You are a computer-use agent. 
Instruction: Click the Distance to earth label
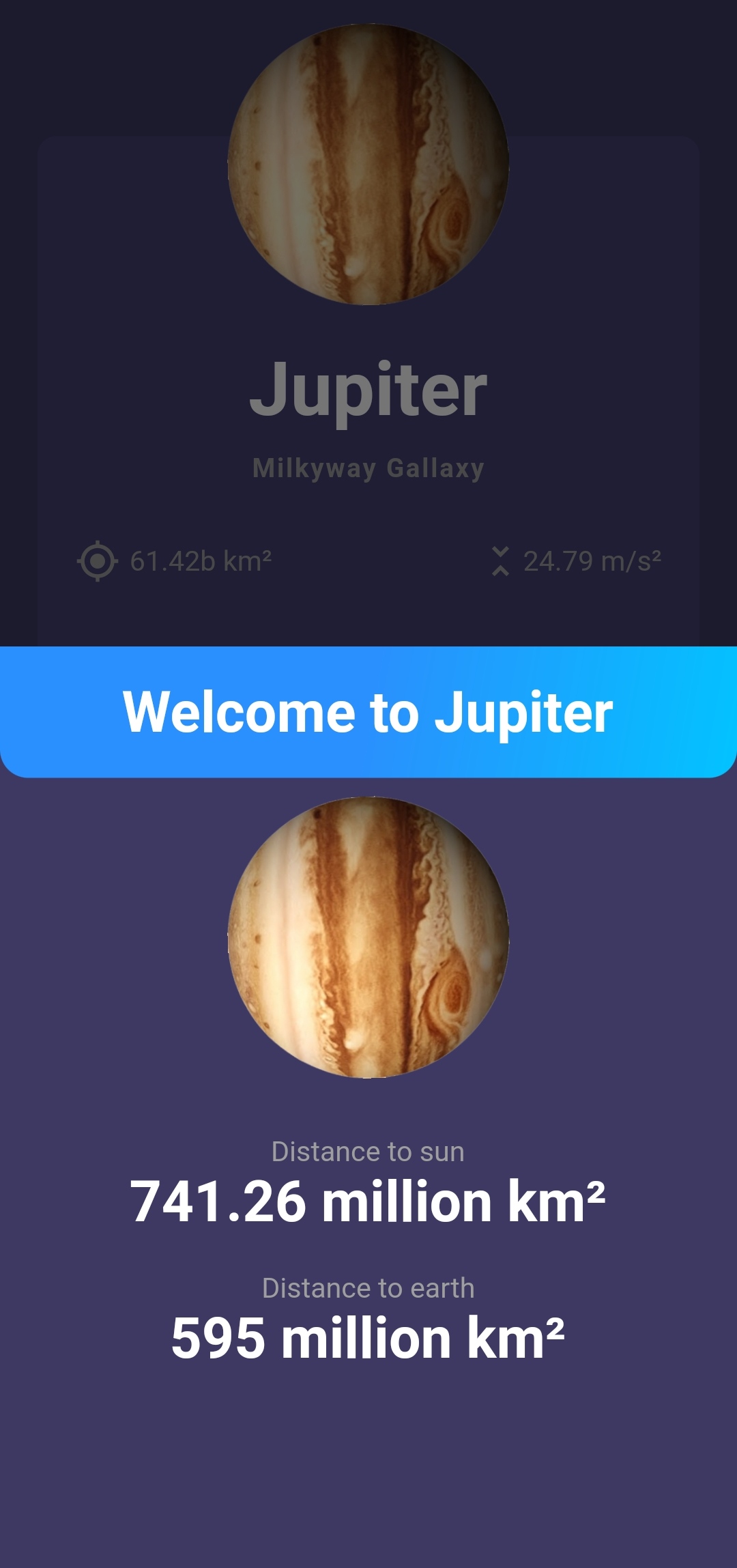point(369,1287)
